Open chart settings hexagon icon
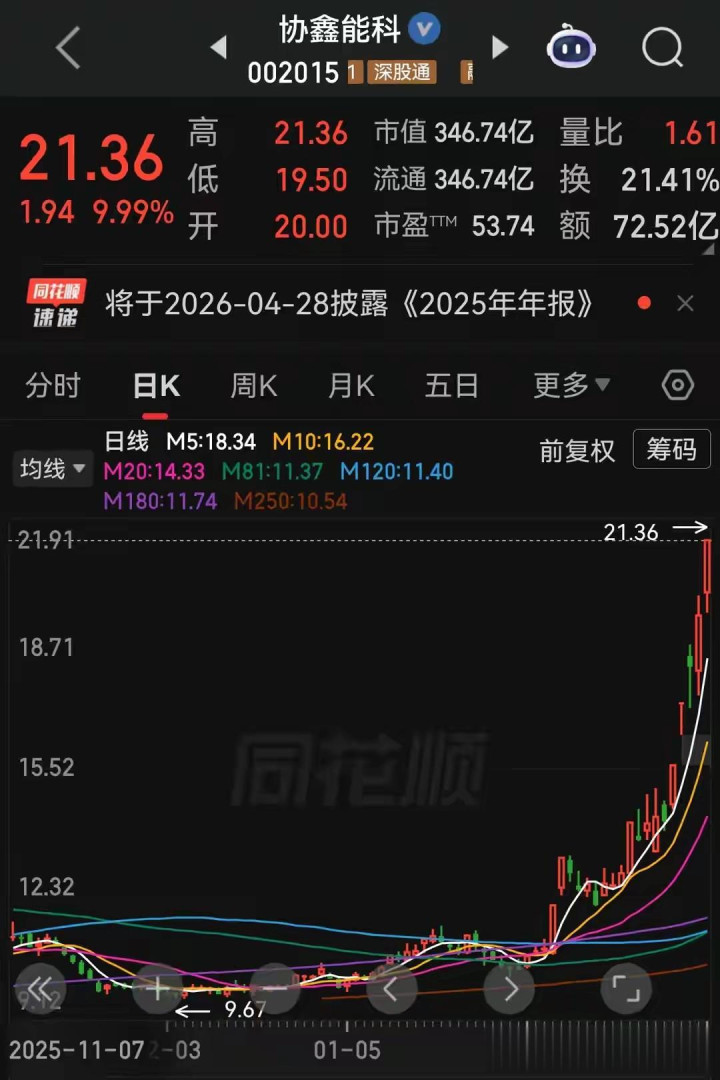720x1080 pixels. point(678,386)
